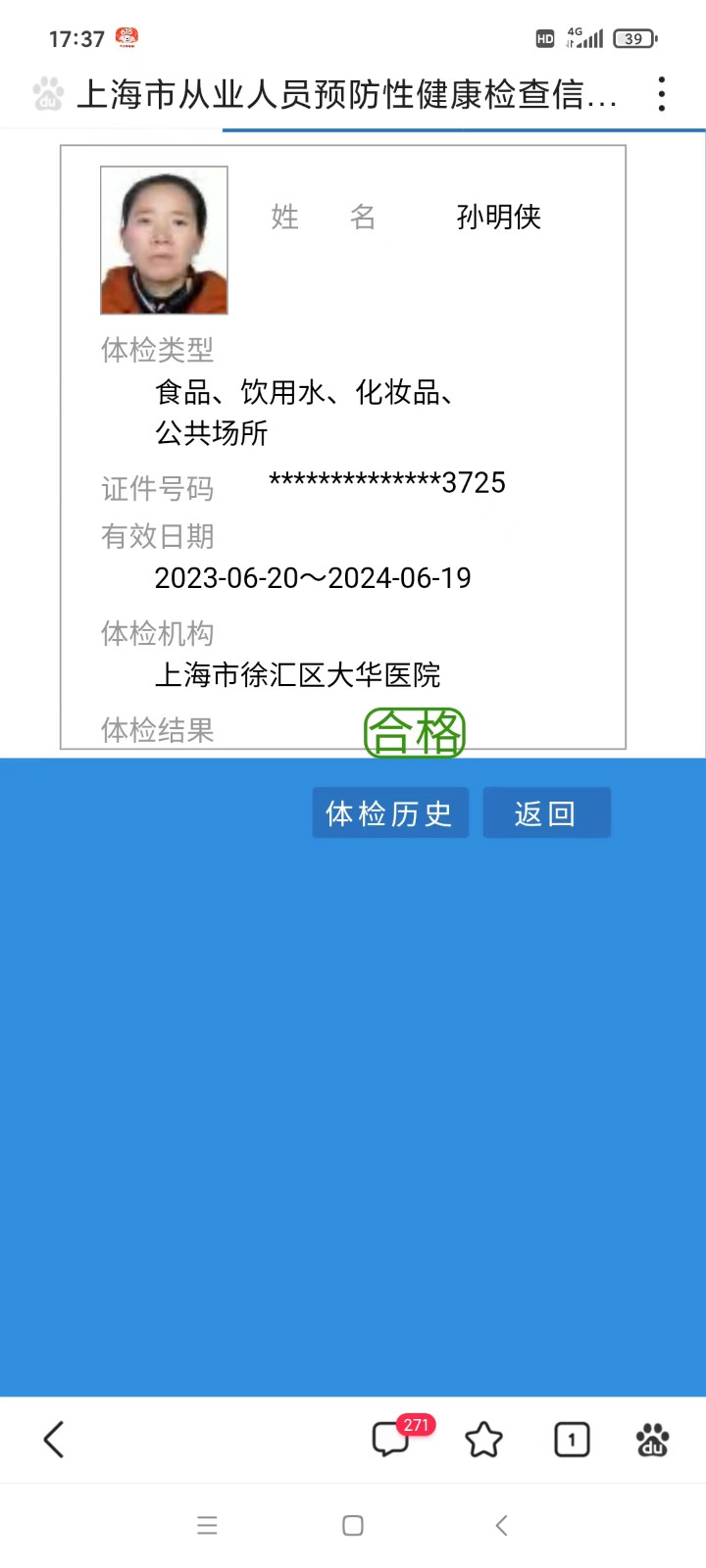
Task: Open the tab switcher showing 1
Action: [572, 1440]
